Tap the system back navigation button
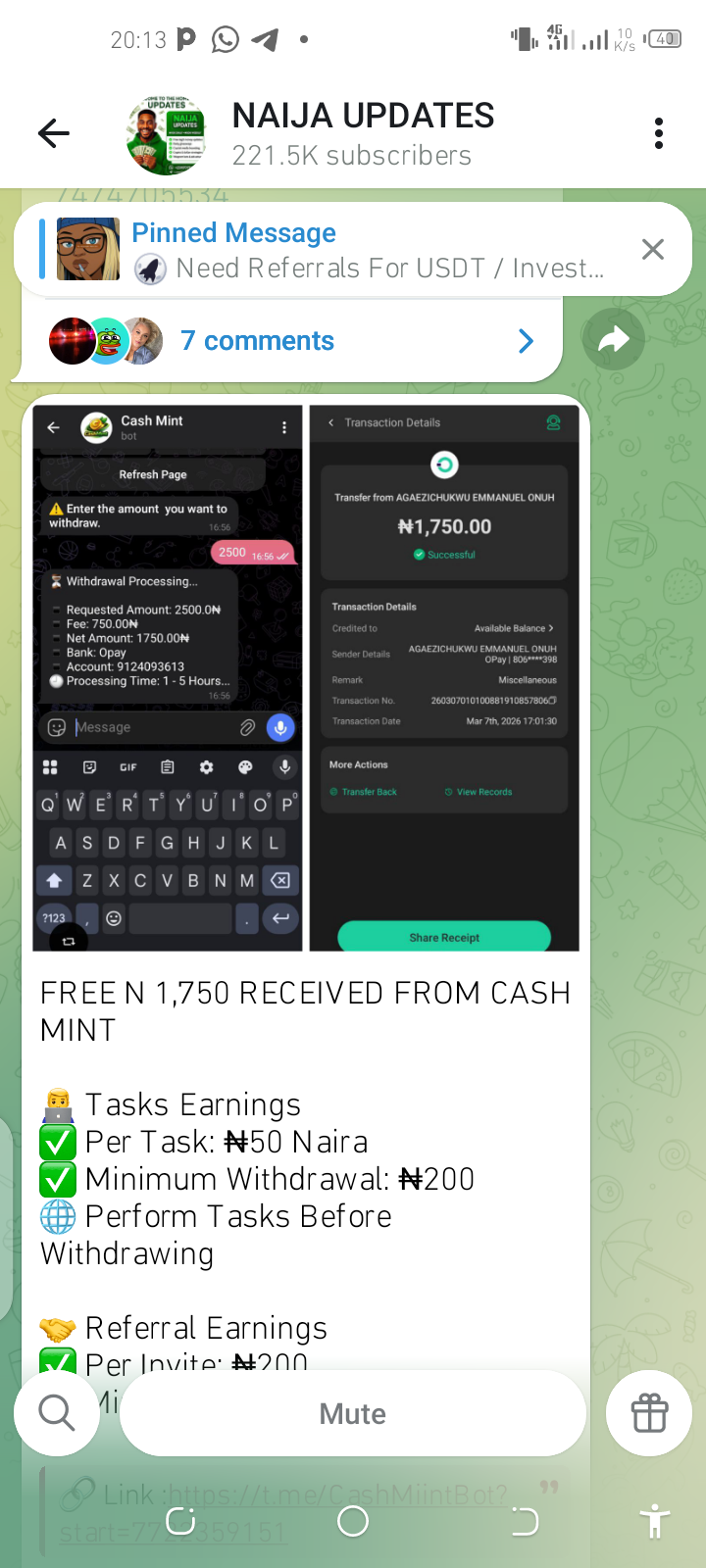This screenshot has height=1568, width=706. click(x=525, y=1521)
